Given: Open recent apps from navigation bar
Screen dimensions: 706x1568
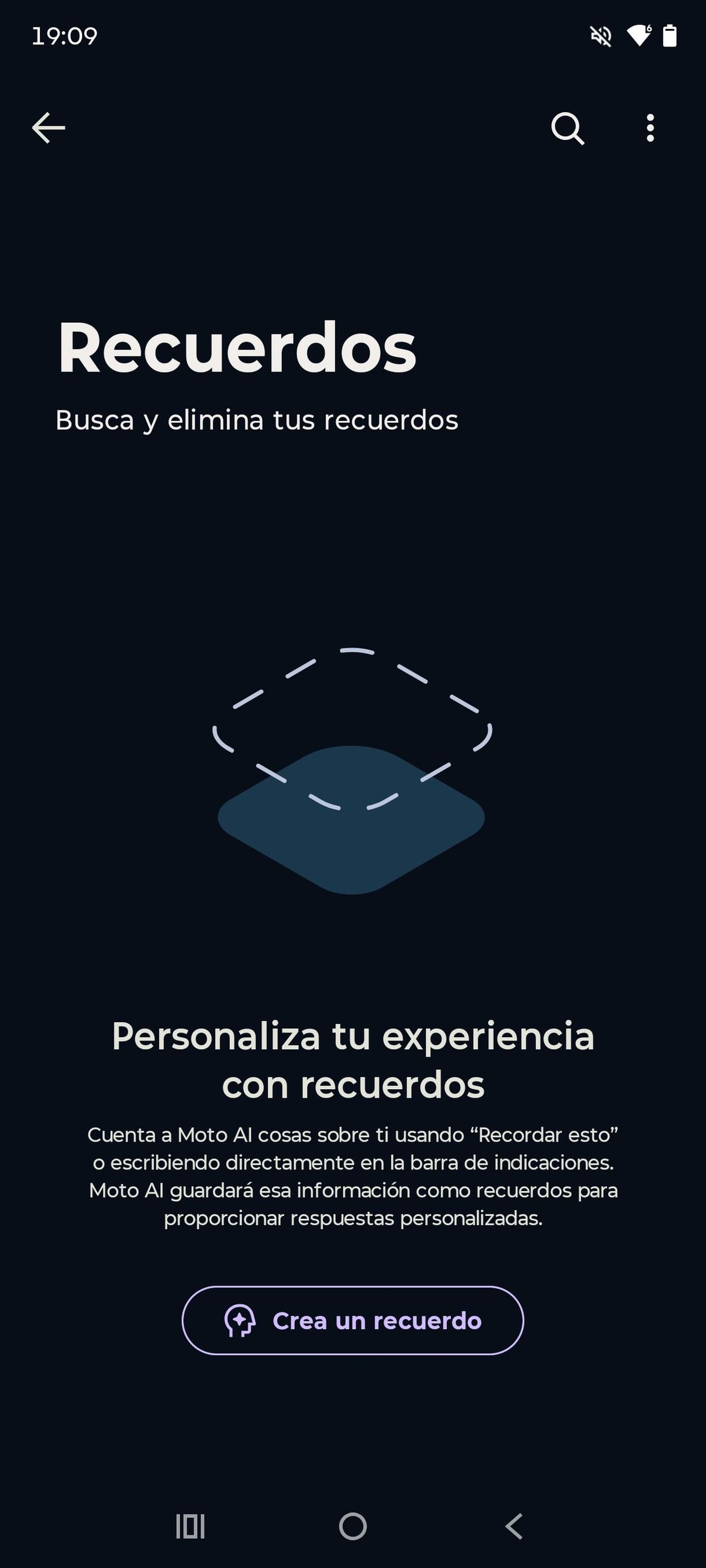Looking at the screenshot, I should [x=190, y=1526].
